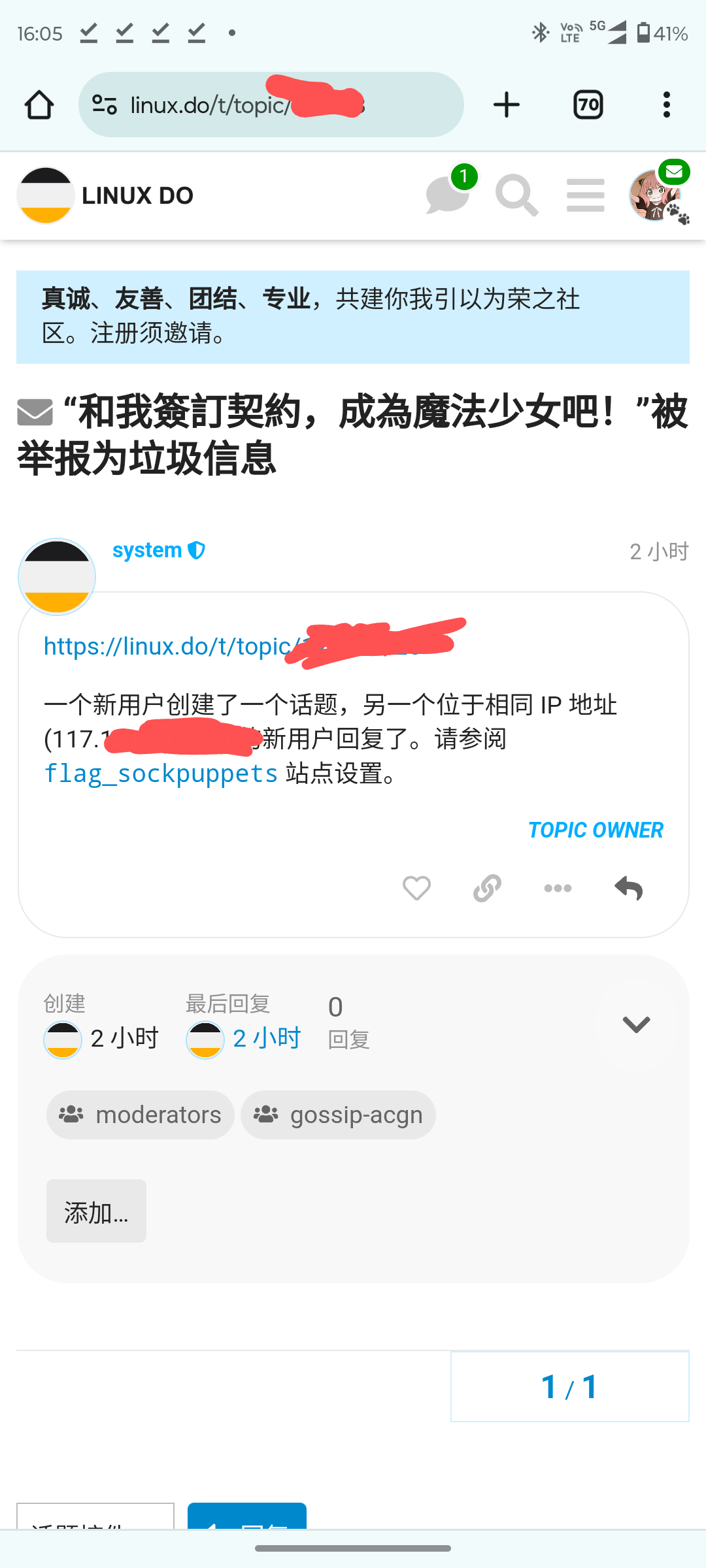Image resolution: width=706 pixels, height=1568 pixels.
Task: Open the hamburger menu
Action: point(585,195)
